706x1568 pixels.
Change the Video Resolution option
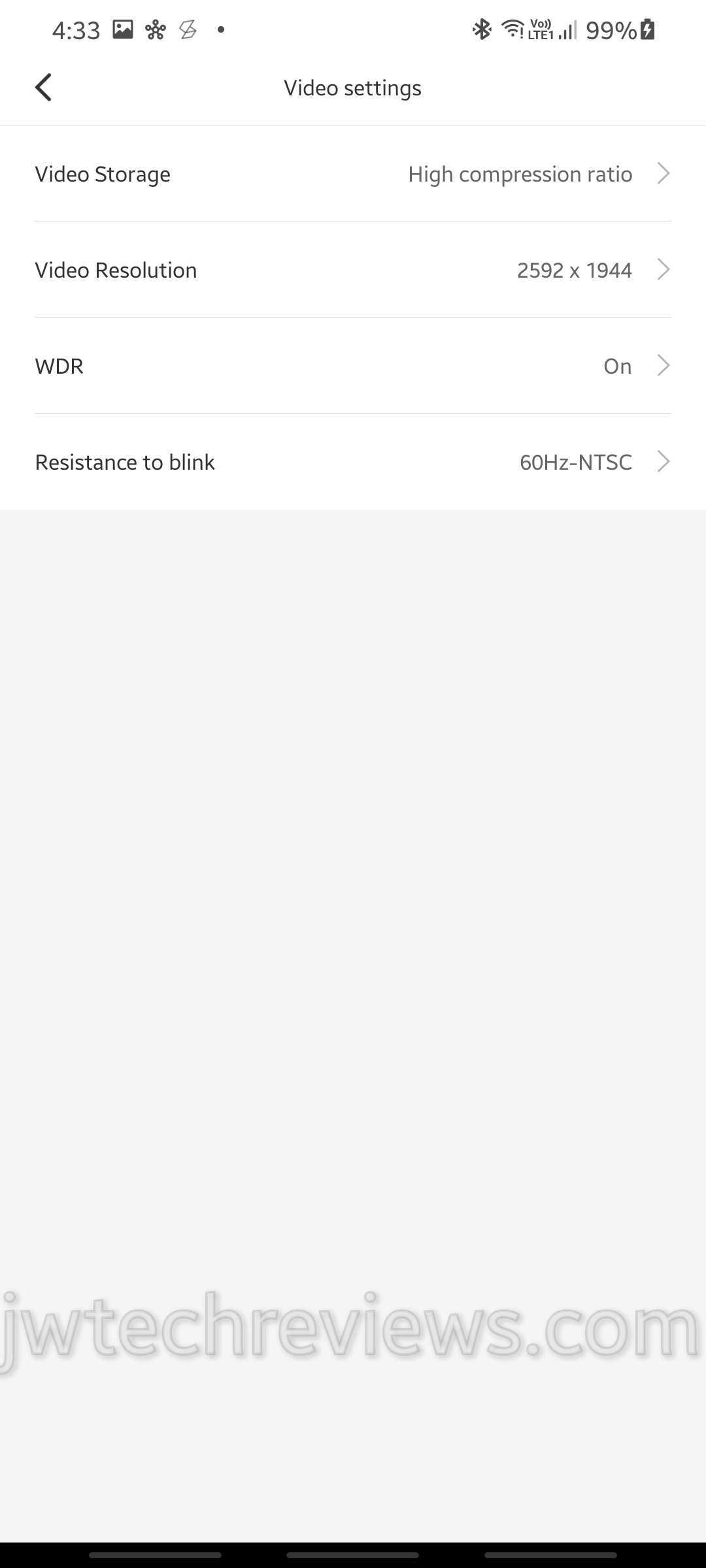pos(353,270)
